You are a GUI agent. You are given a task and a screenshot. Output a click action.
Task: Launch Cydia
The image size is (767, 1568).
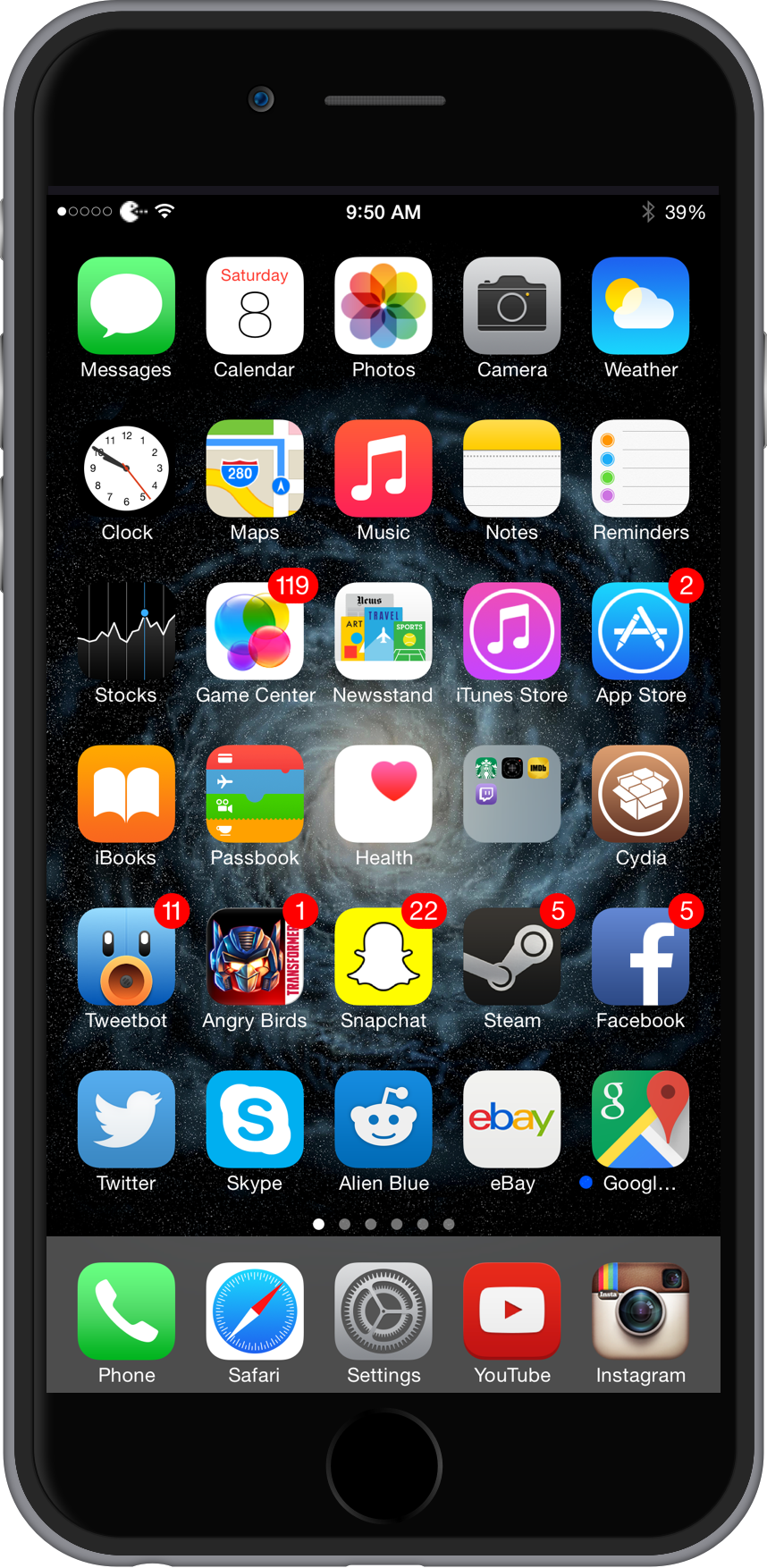640,794
